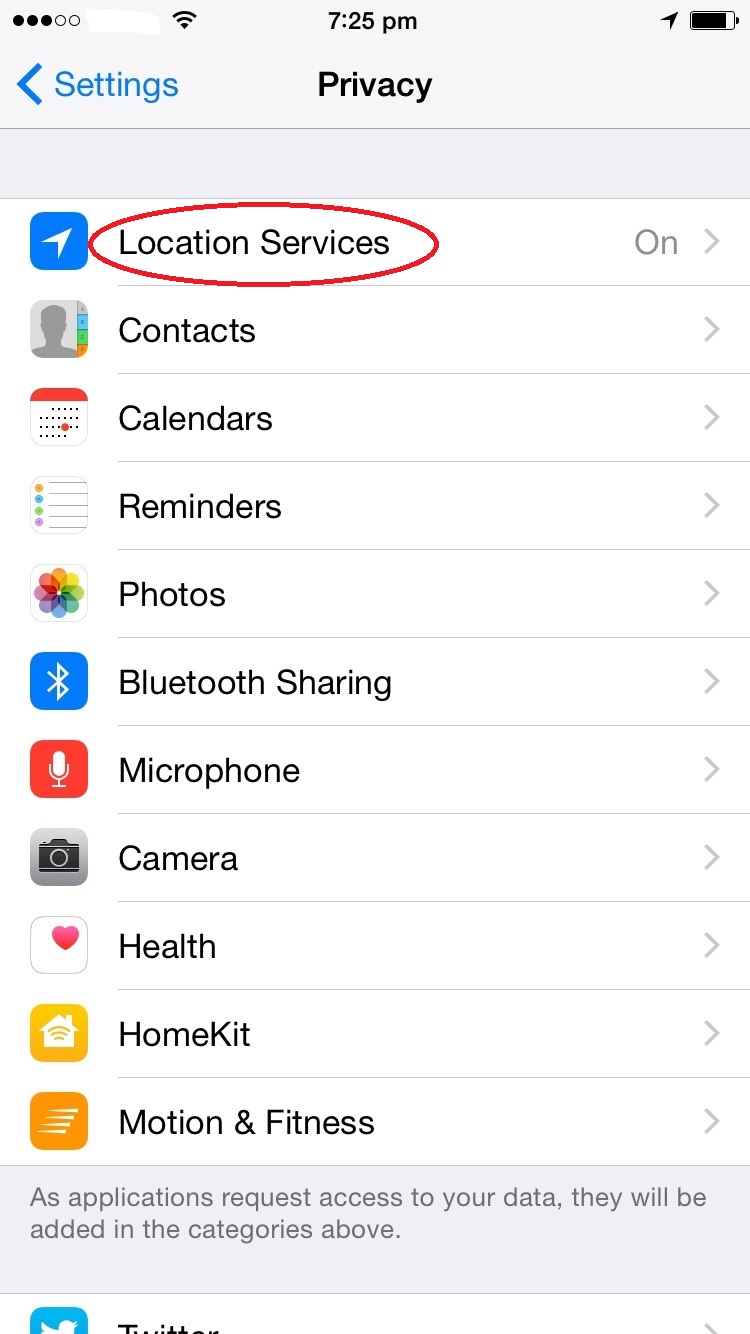Open the Health row

click(x=375, y=946)
